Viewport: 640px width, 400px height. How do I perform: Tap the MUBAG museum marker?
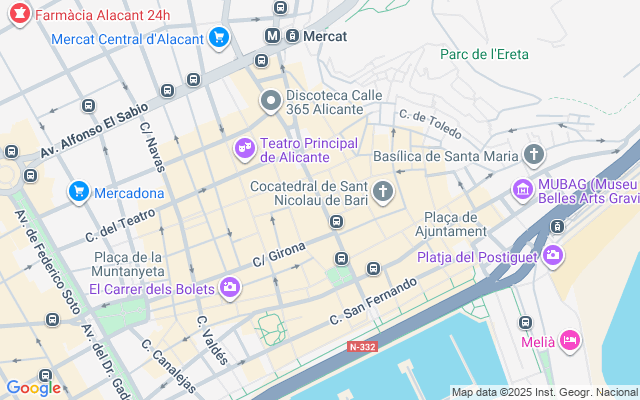tap(522, 189)
